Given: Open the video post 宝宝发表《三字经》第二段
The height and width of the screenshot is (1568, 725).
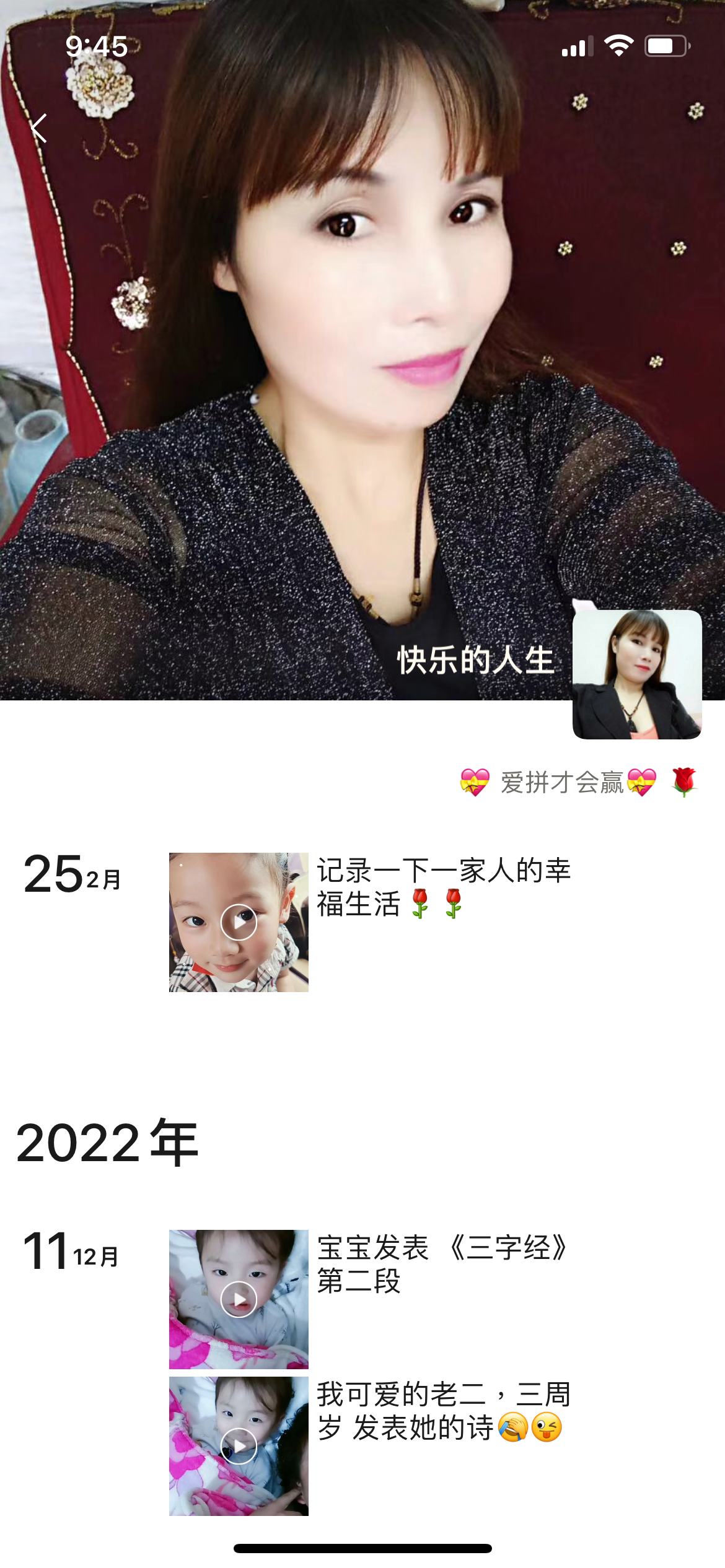Looking at the screenshot, I should [x=239, y=1299].
